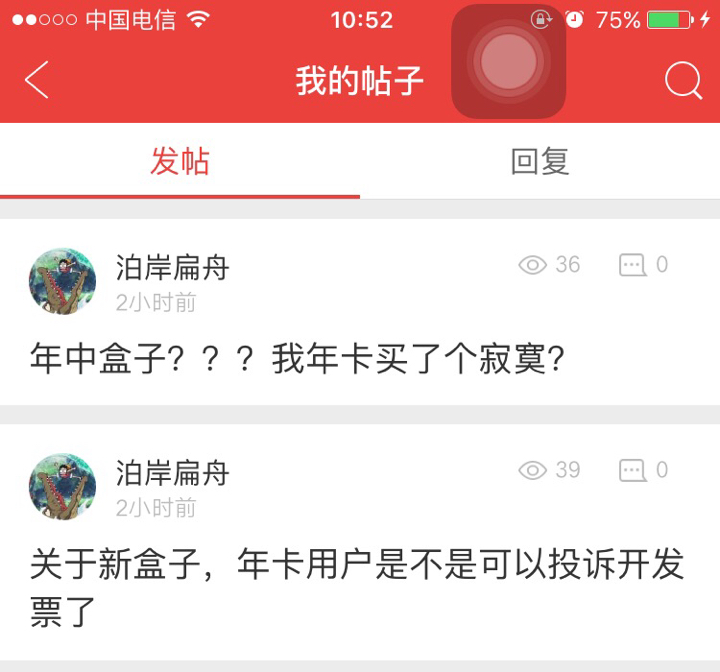This screenshot has width=720, height=672.
Task: Switch to the 回复 tab
Action: point(540,161)
